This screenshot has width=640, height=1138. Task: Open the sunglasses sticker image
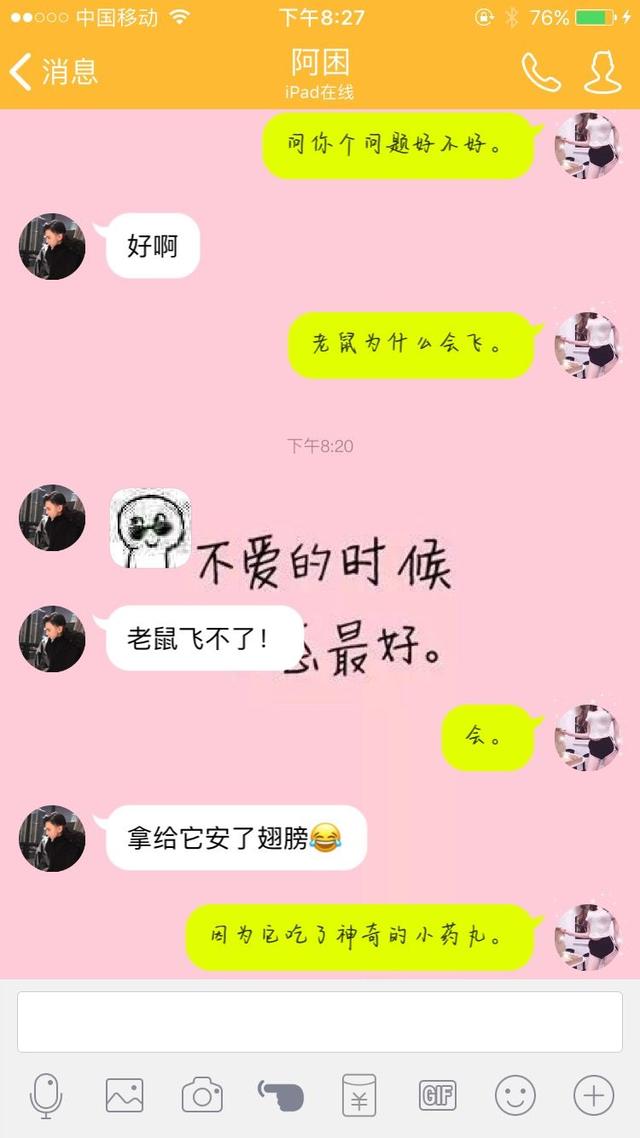click(150, 528)
